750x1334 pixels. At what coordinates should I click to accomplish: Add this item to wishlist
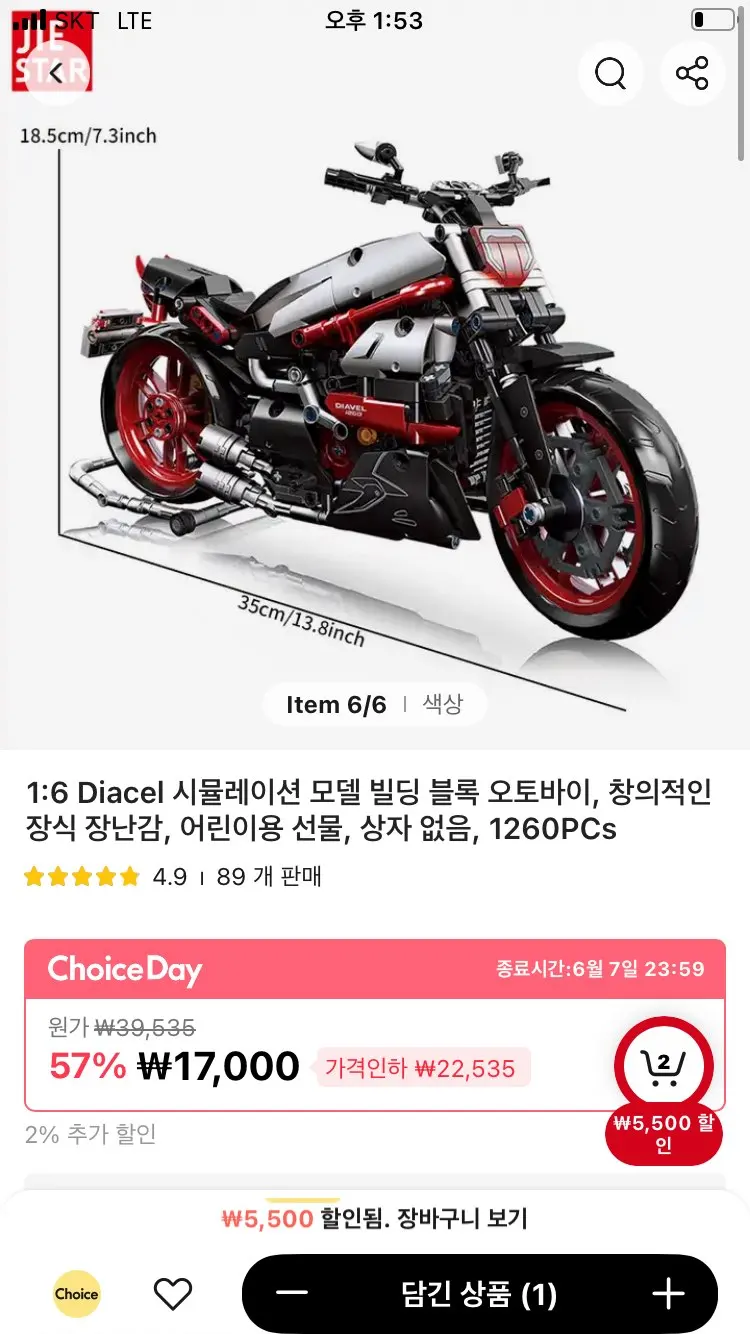(173, 1294)
